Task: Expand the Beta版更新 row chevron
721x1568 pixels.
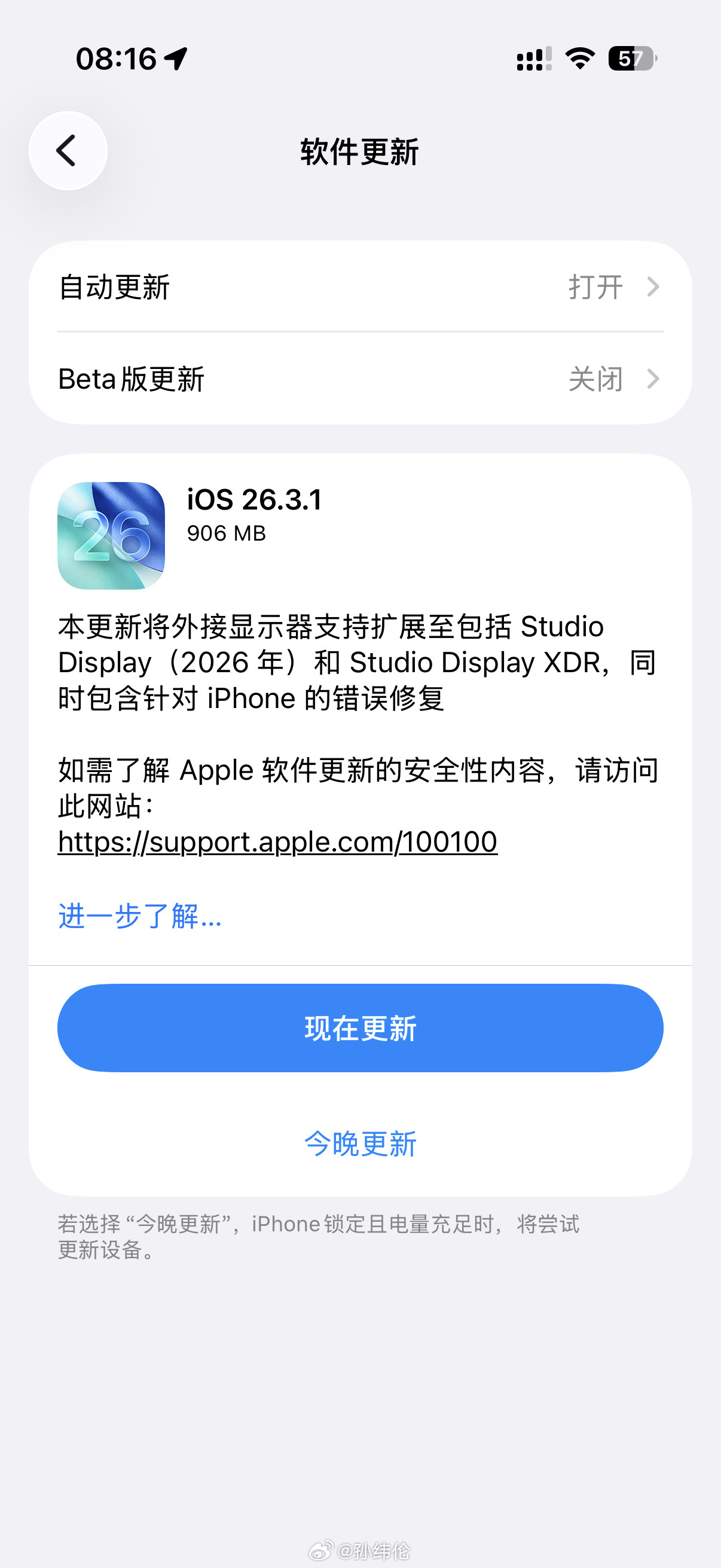Action: [653, 379]
